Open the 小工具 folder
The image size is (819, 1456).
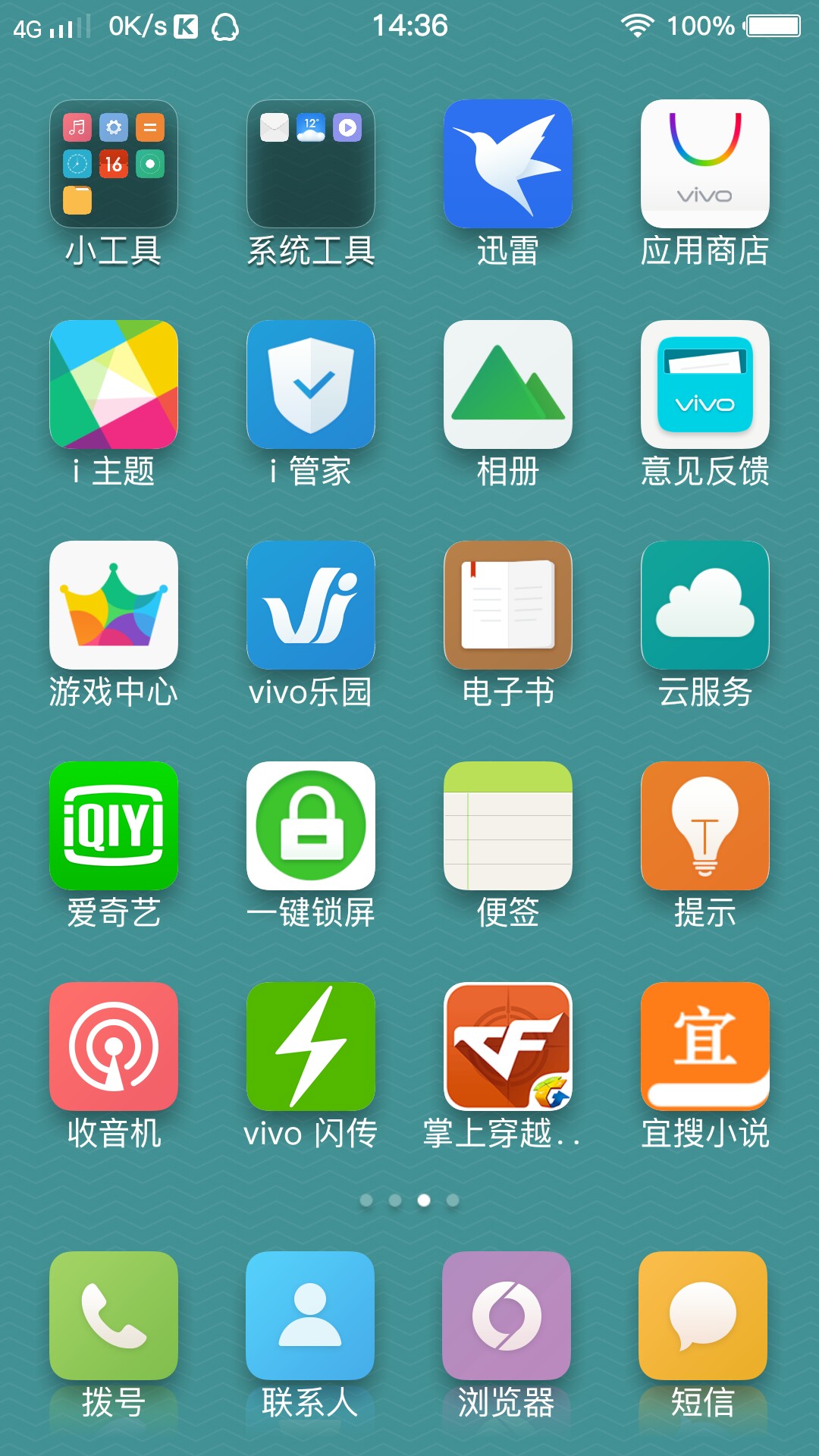tap(112, 165)
